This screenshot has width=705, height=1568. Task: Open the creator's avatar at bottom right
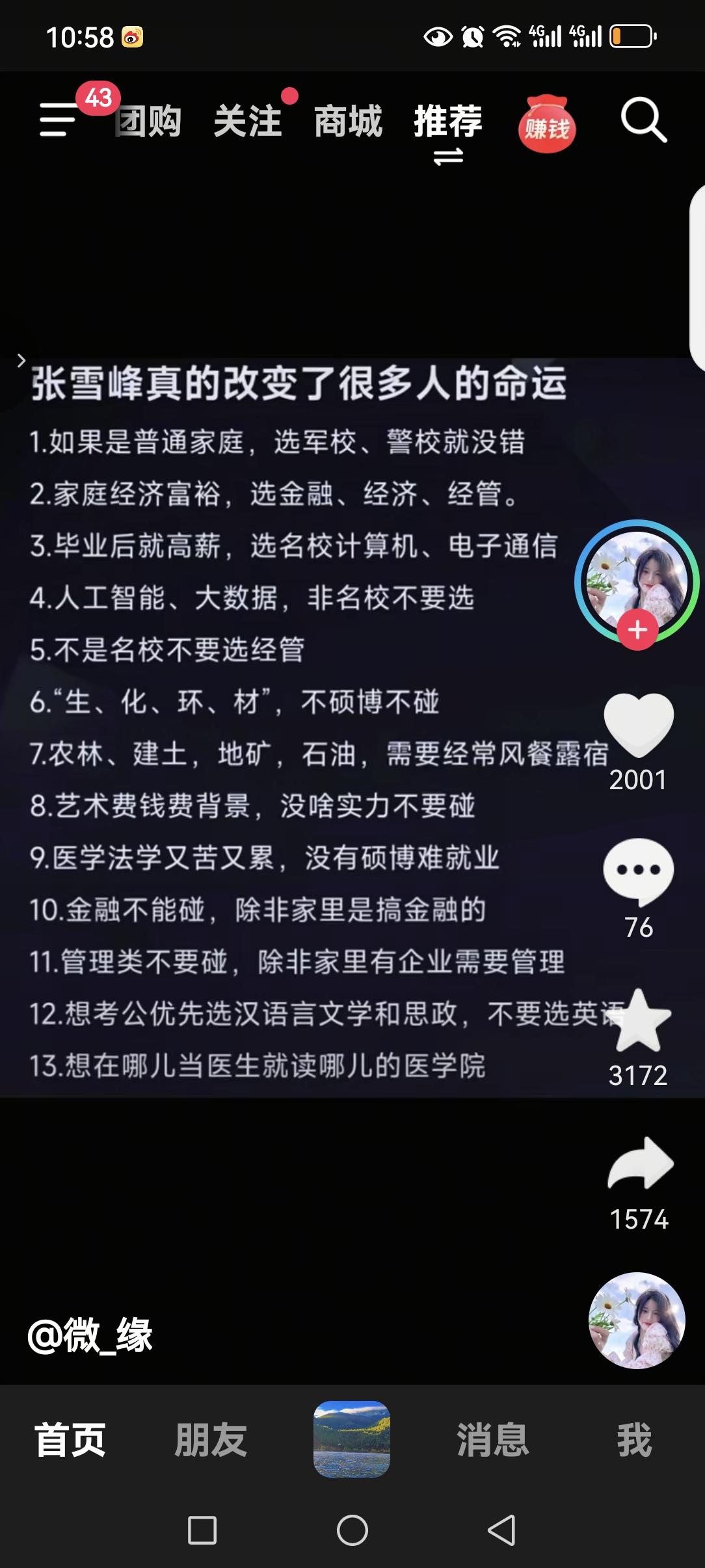(636, 1320)
